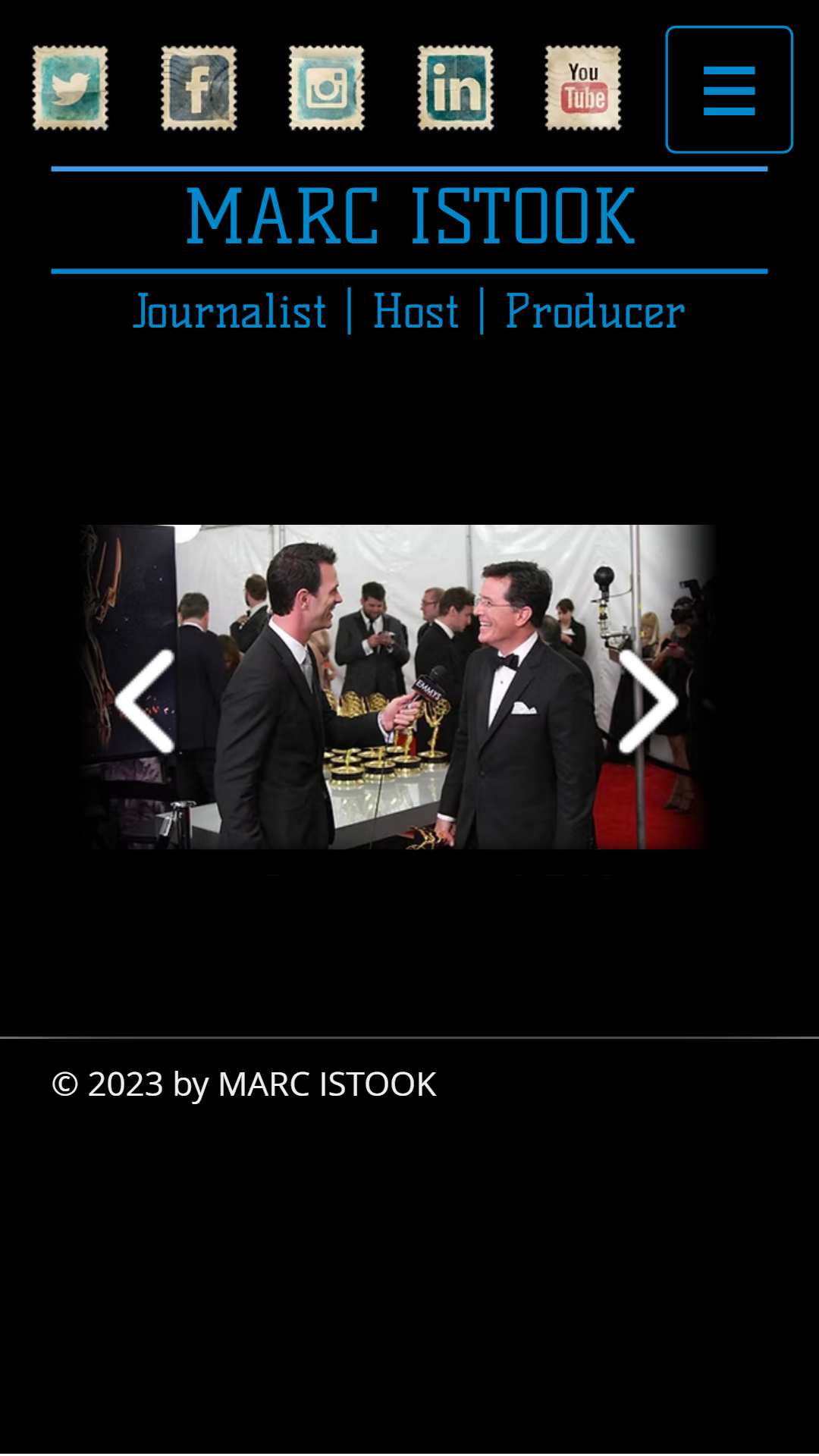Advance to the next slideshow photo
819x1456 pixels.
click(x=648, y=701)
